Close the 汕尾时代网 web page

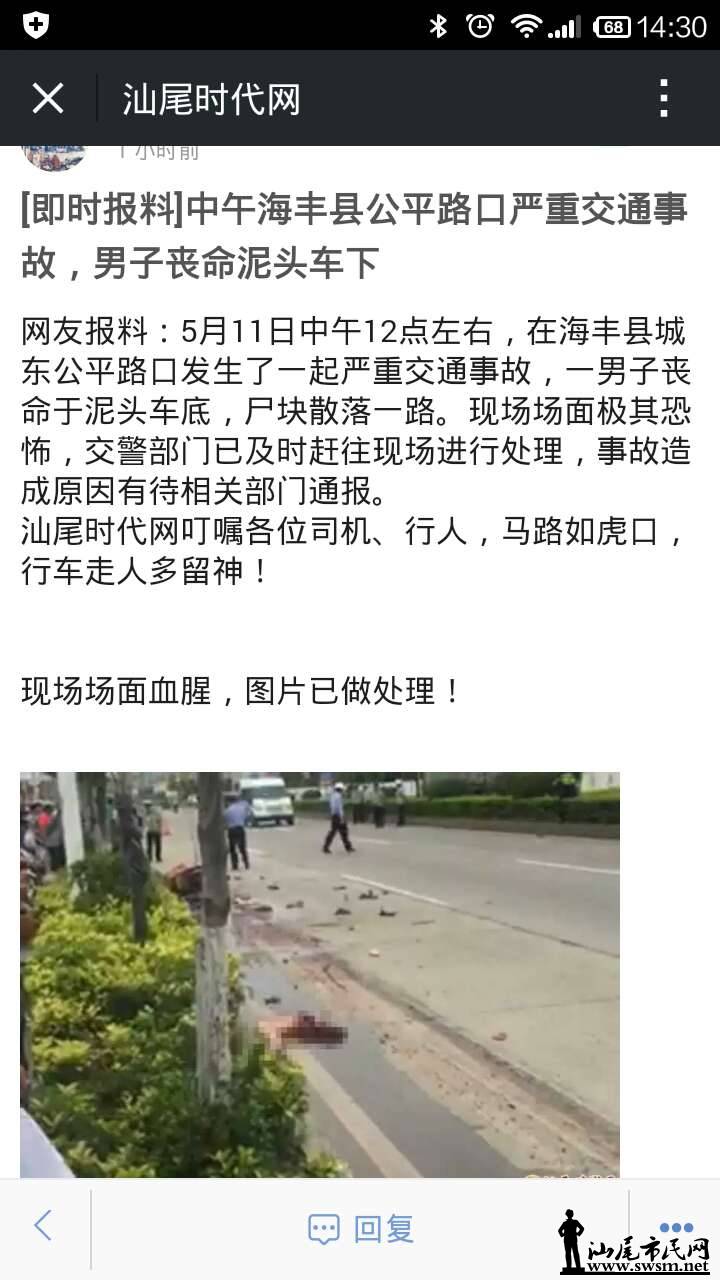[48, 99]
